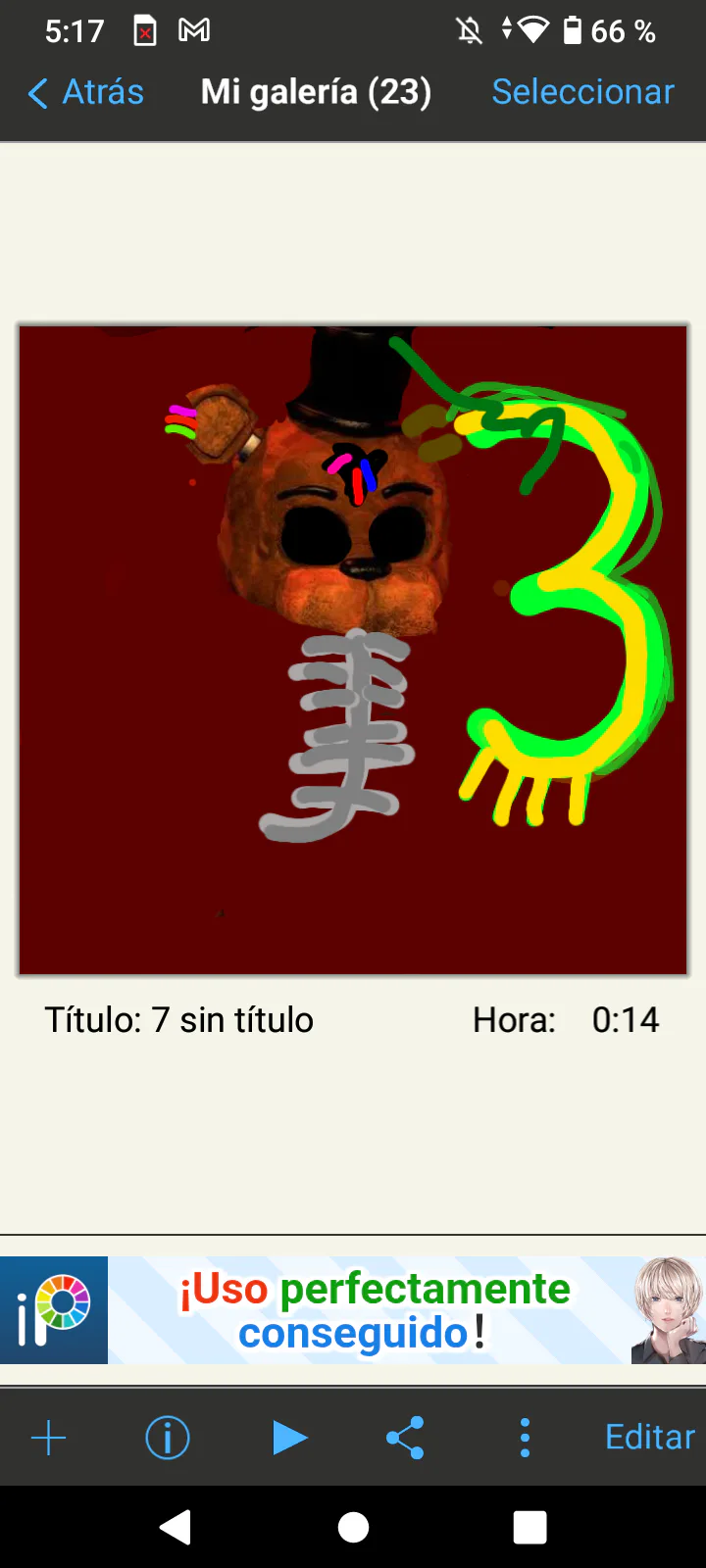Tap Seleccionar to select artworks
The width and height of the screenshot is (706, 1568).
(582, 92)
